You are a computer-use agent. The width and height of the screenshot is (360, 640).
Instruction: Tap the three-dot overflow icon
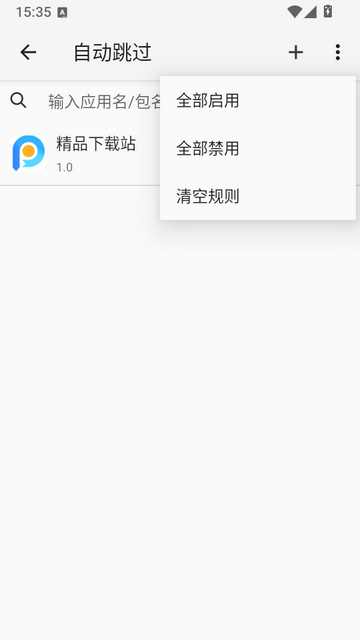338,52
